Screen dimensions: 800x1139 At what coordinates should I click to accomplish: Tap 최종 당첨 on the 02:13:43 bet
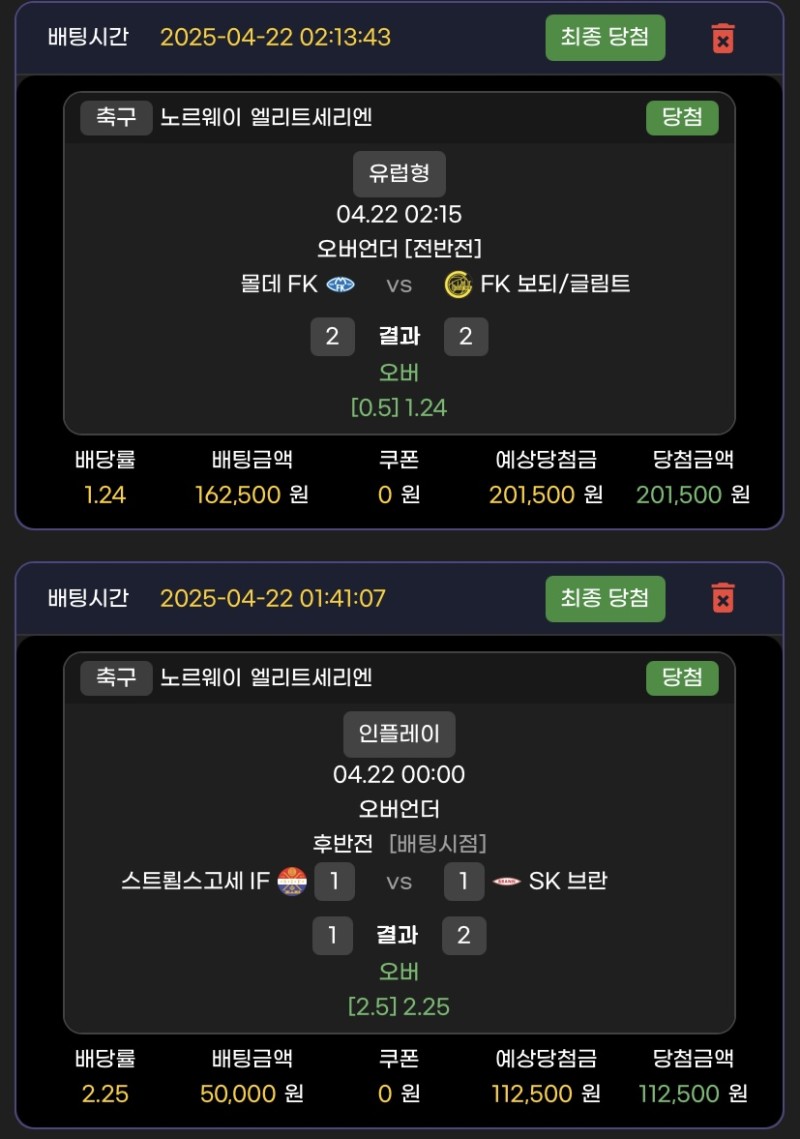coord(605,38)
